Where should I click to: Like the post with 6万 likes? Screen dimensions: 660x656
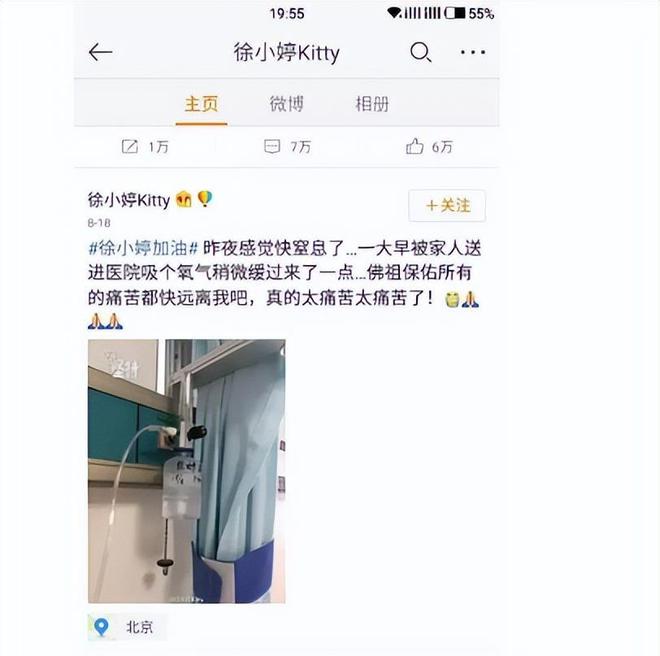tap(429, 146)
